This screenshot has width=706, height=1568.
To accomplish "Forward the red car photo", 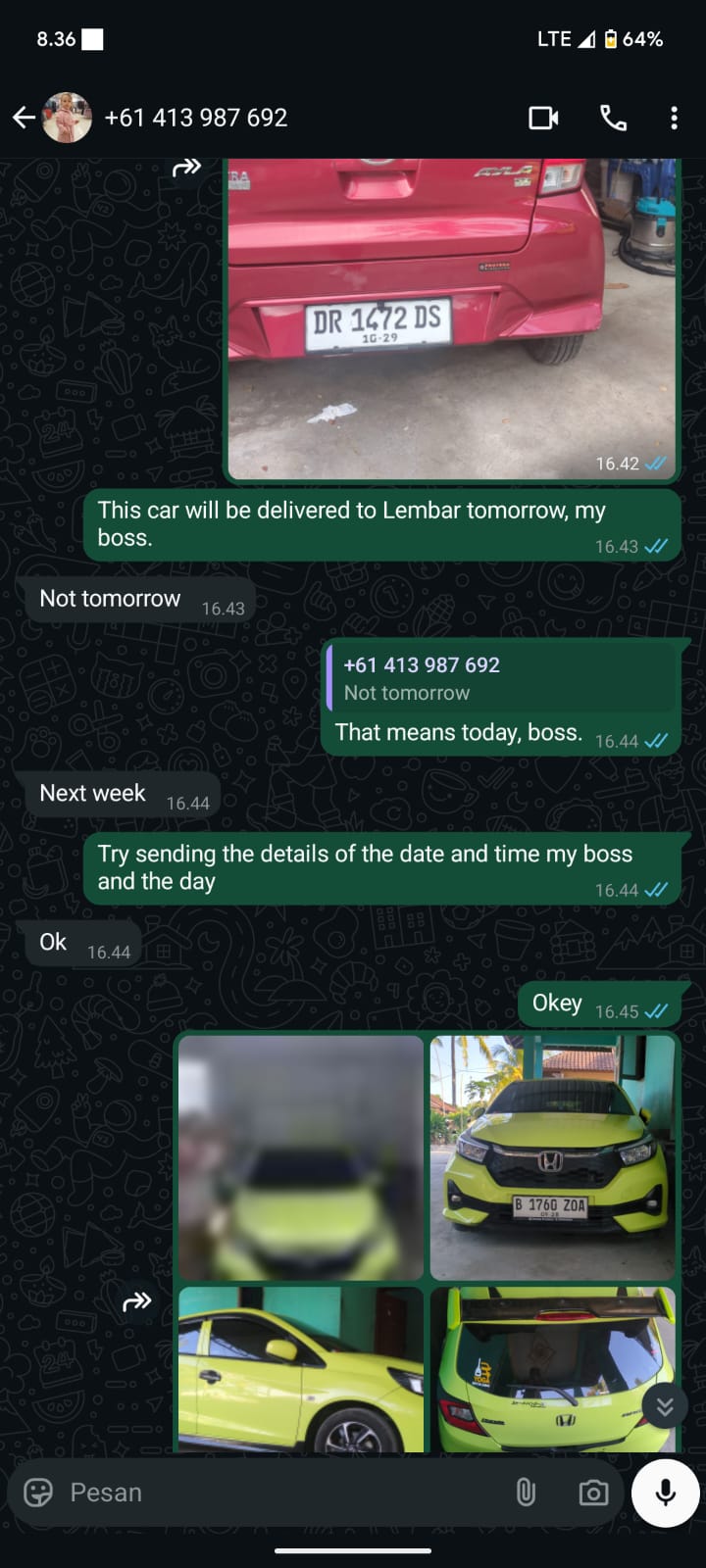I will (186, 169).
